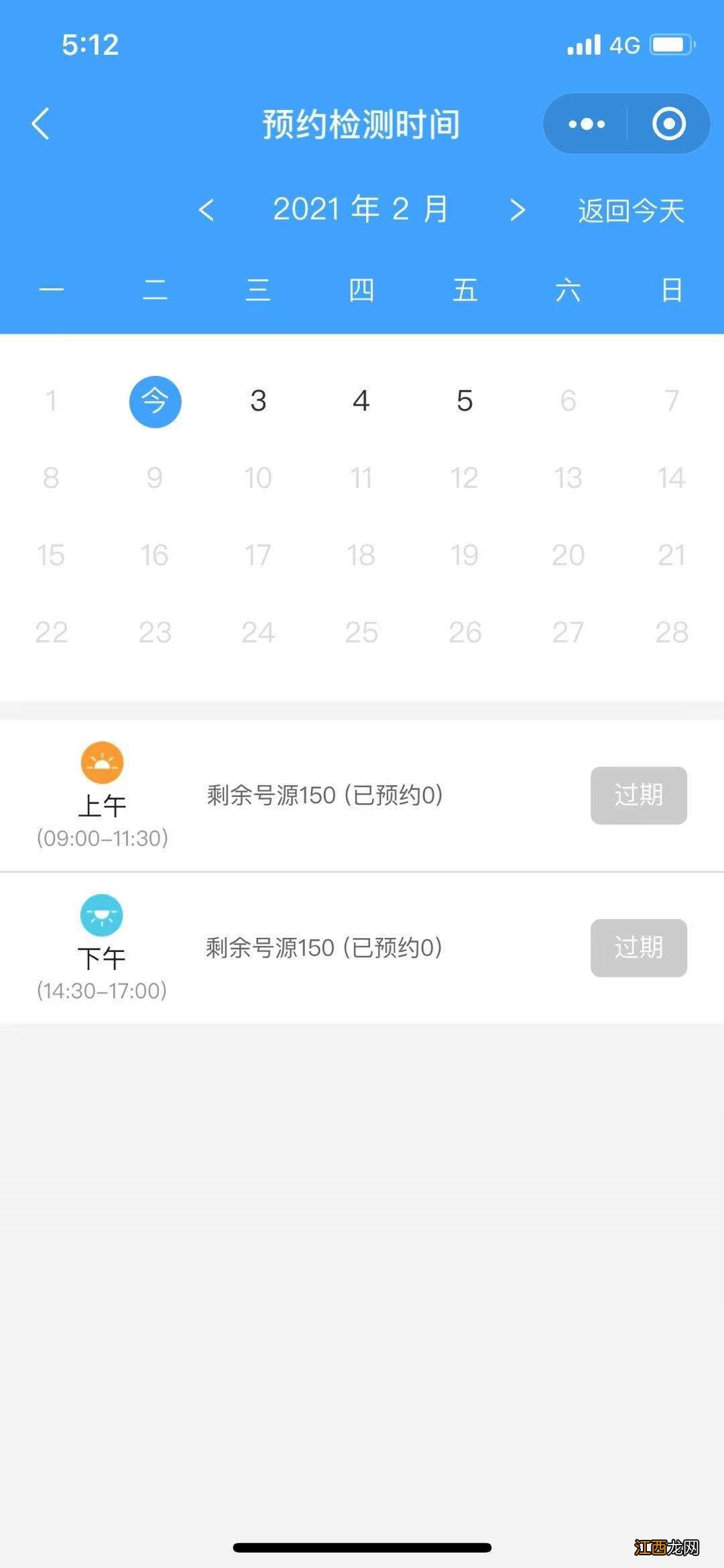724x1568 pixels.
Task: Click the 五 weekday column header
Action: click(x=465, y=290)
